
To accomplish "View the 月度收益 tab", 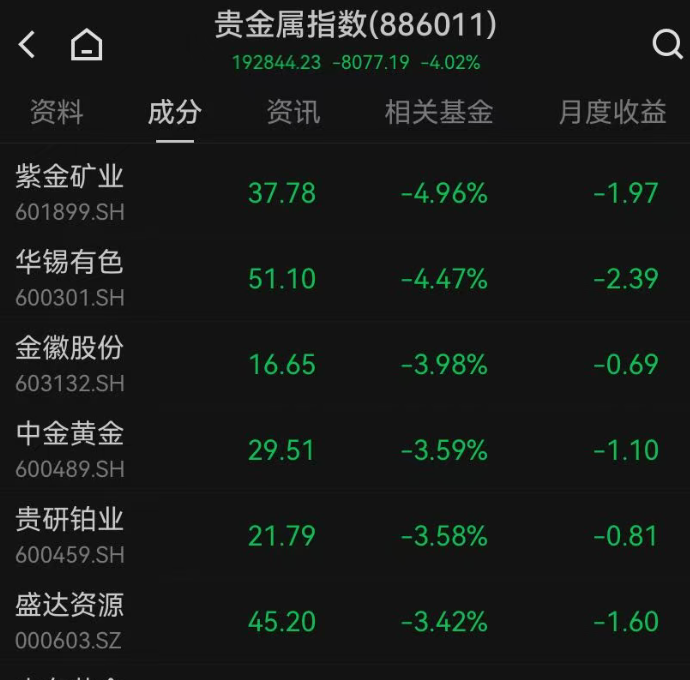I will point(612,112).
